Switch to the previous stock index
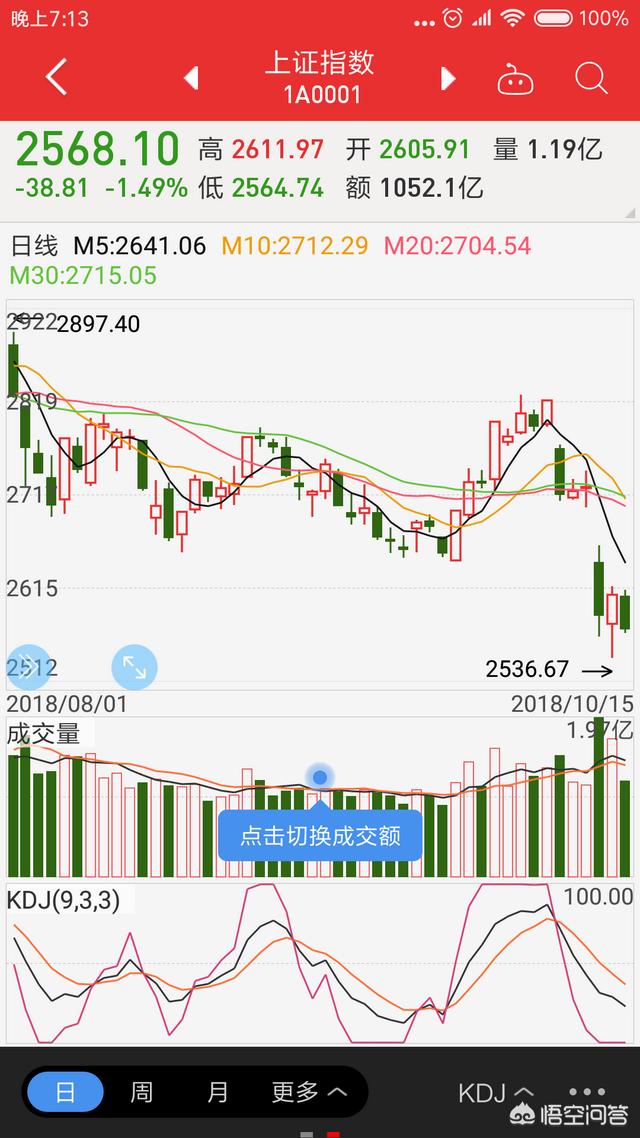This screenshot has height=1138, width=640. (x=191, y=78)
